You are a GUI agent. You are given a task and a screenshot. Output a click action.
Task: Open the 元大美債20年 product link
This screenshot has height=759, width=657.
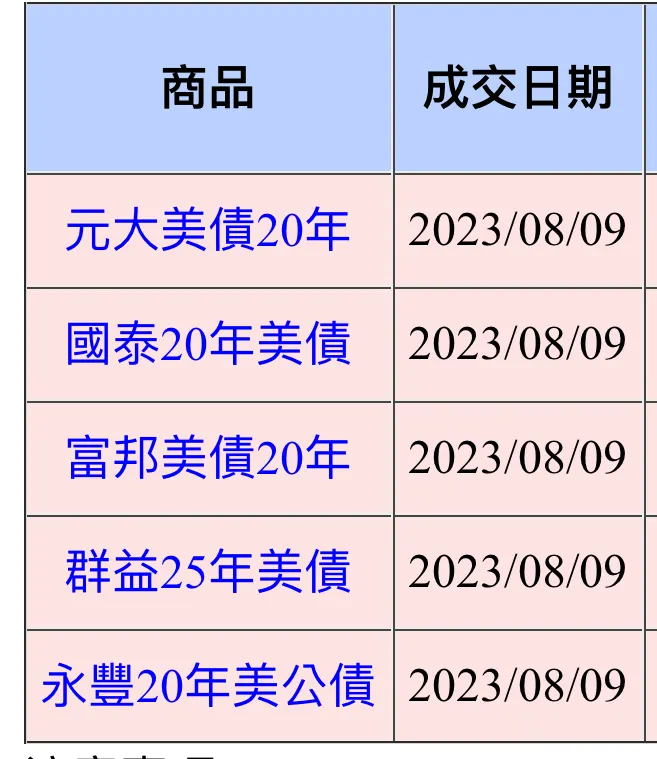208,229
